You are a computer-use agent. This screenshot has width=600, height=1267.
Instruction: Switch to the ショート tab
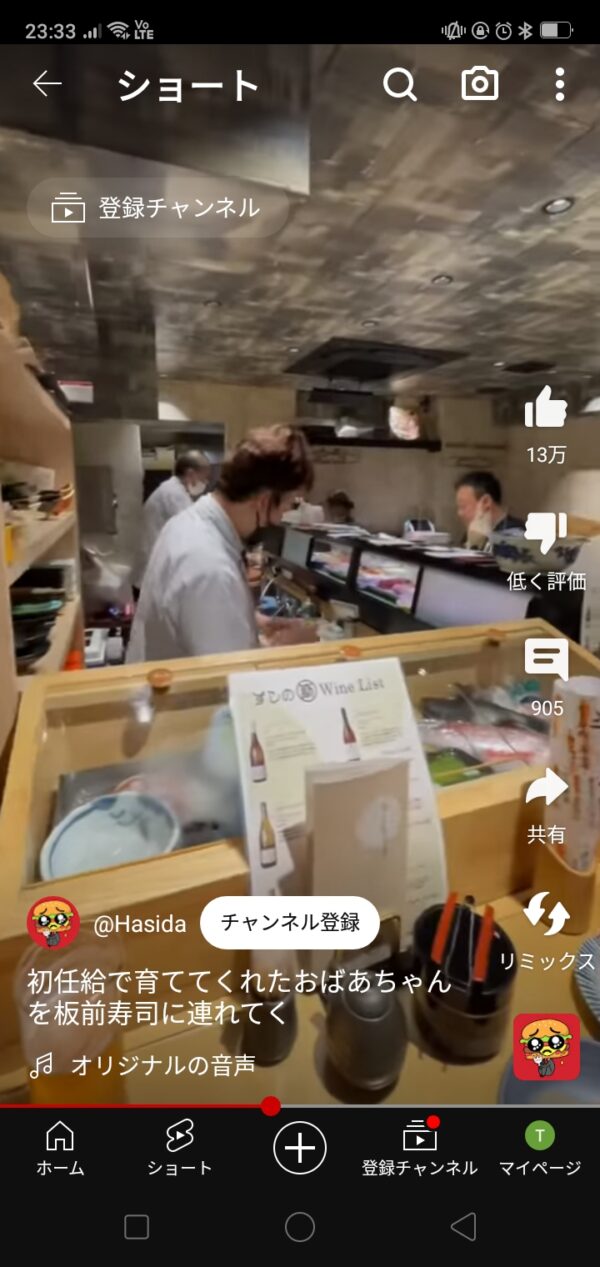[x=180, y=1148]
